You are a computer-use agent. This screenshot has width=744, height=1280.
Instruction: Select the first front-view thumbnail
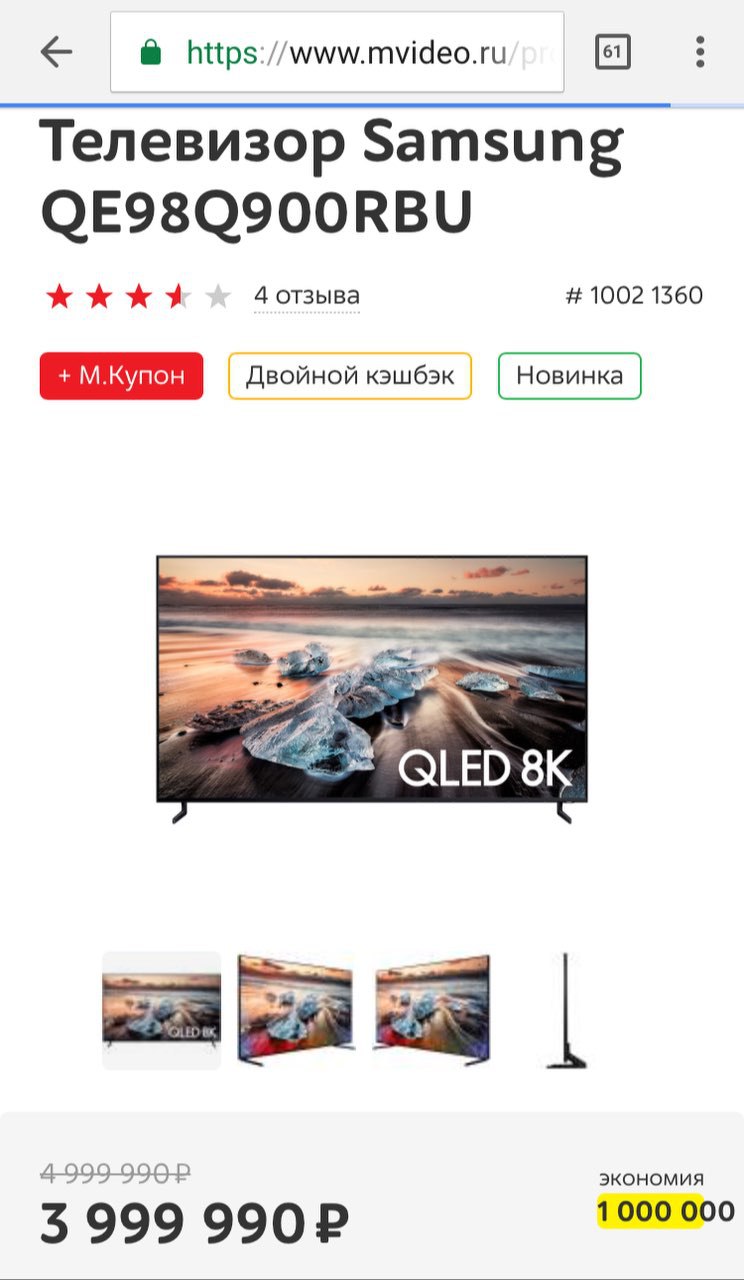click(162, 1011)
